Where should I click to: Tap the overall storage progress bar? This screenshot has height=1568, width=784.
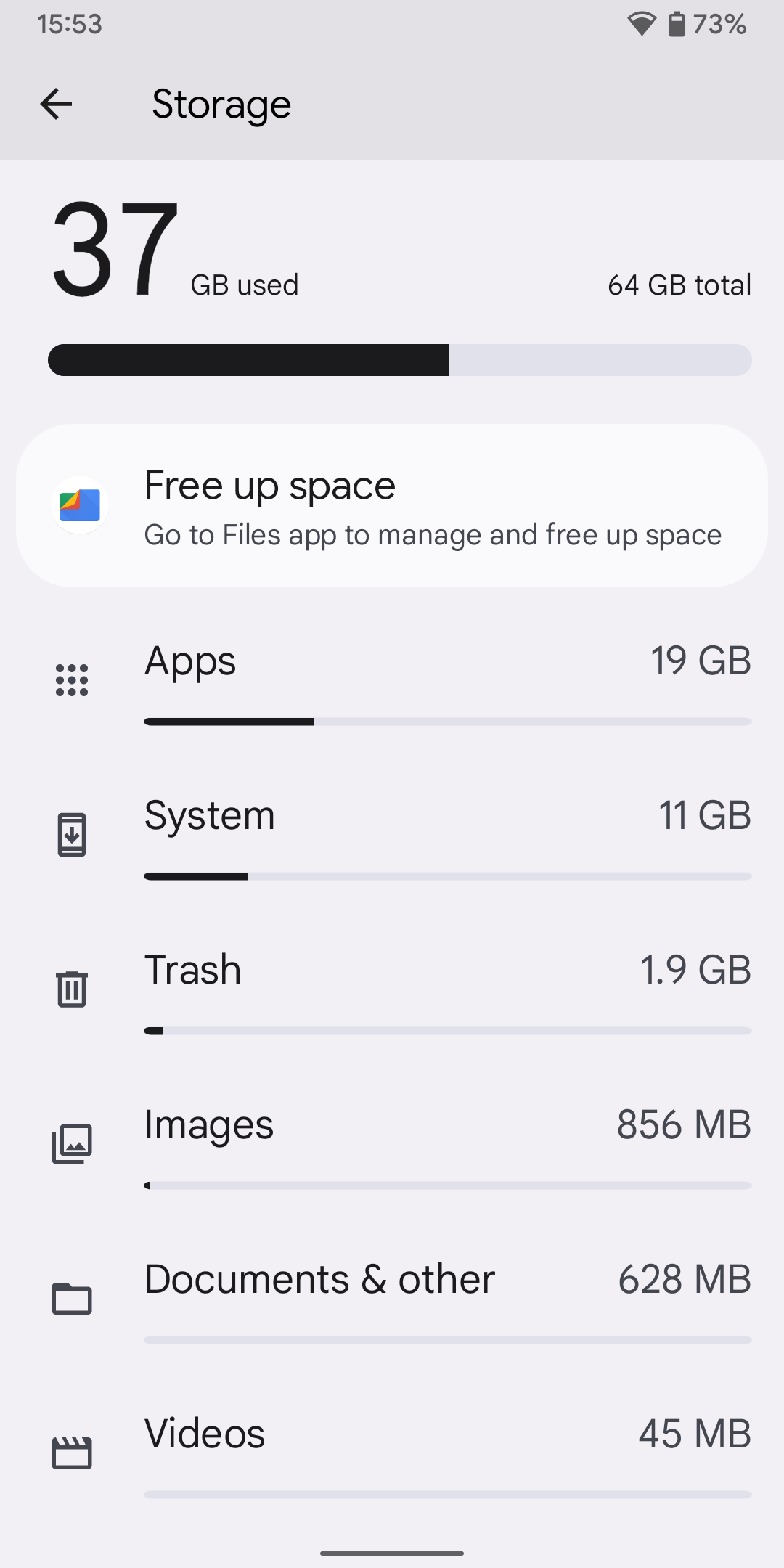[x=399, y=359]
